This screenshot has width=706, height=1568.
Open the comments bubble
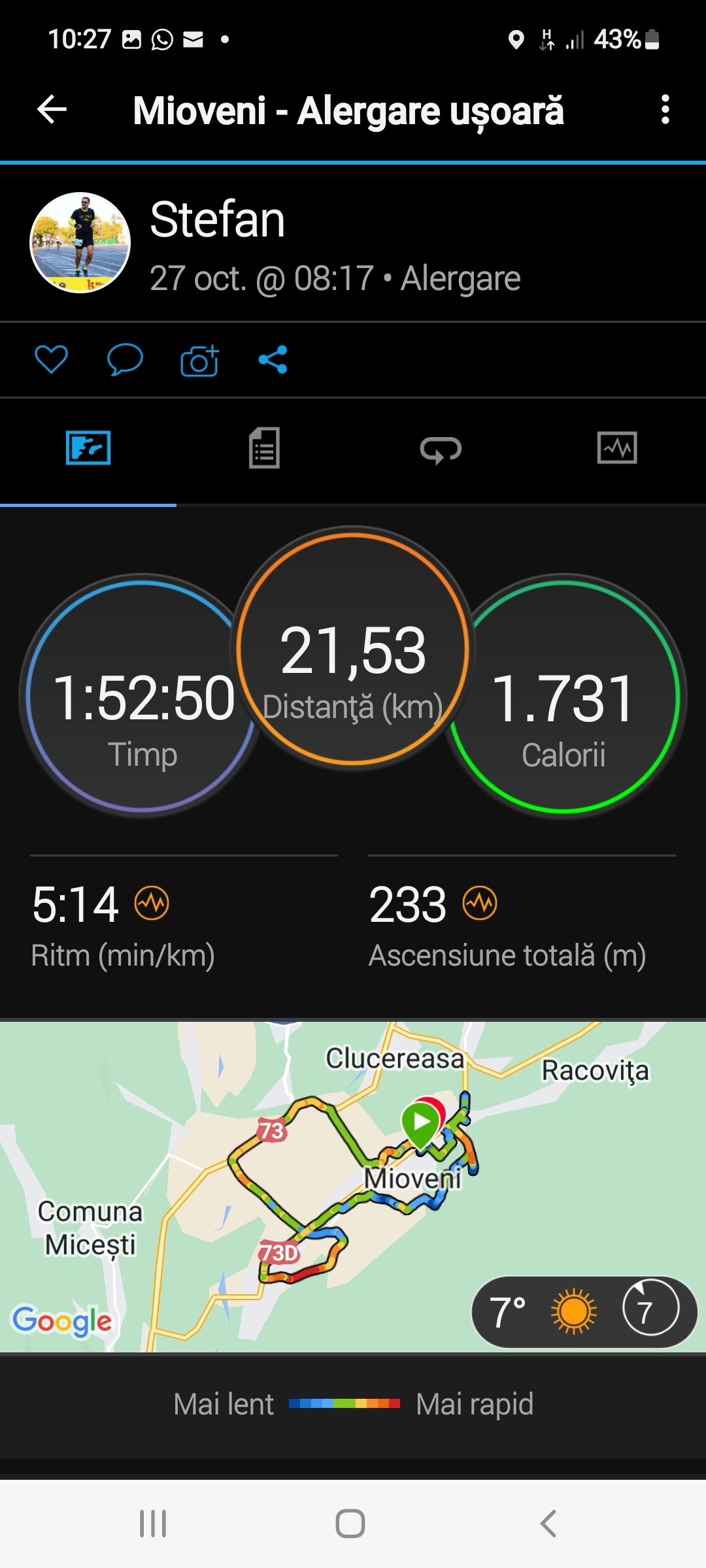pyautogui.click(x=124, y=359)
